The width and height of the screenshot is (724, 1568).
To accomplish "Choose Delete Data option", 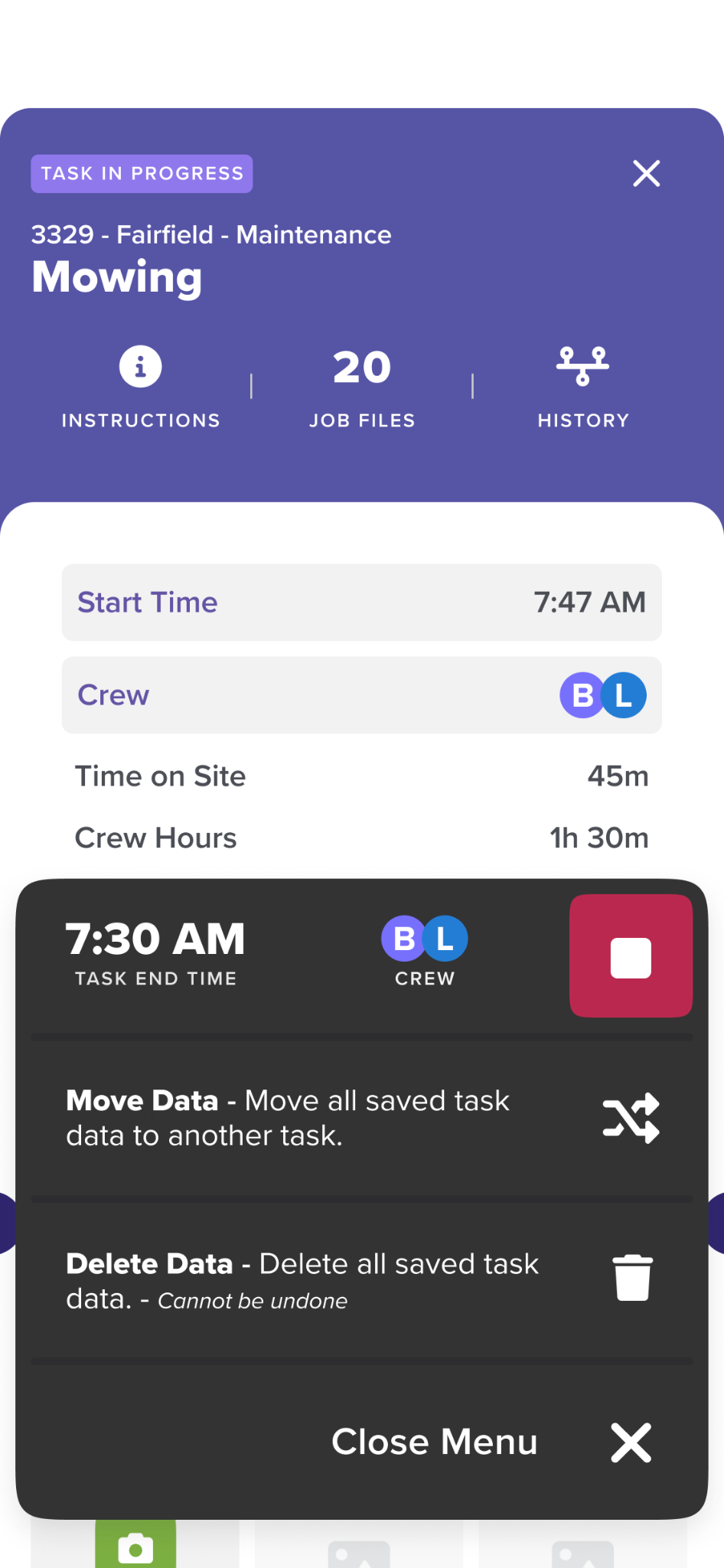I will (x=362, y=1280).
